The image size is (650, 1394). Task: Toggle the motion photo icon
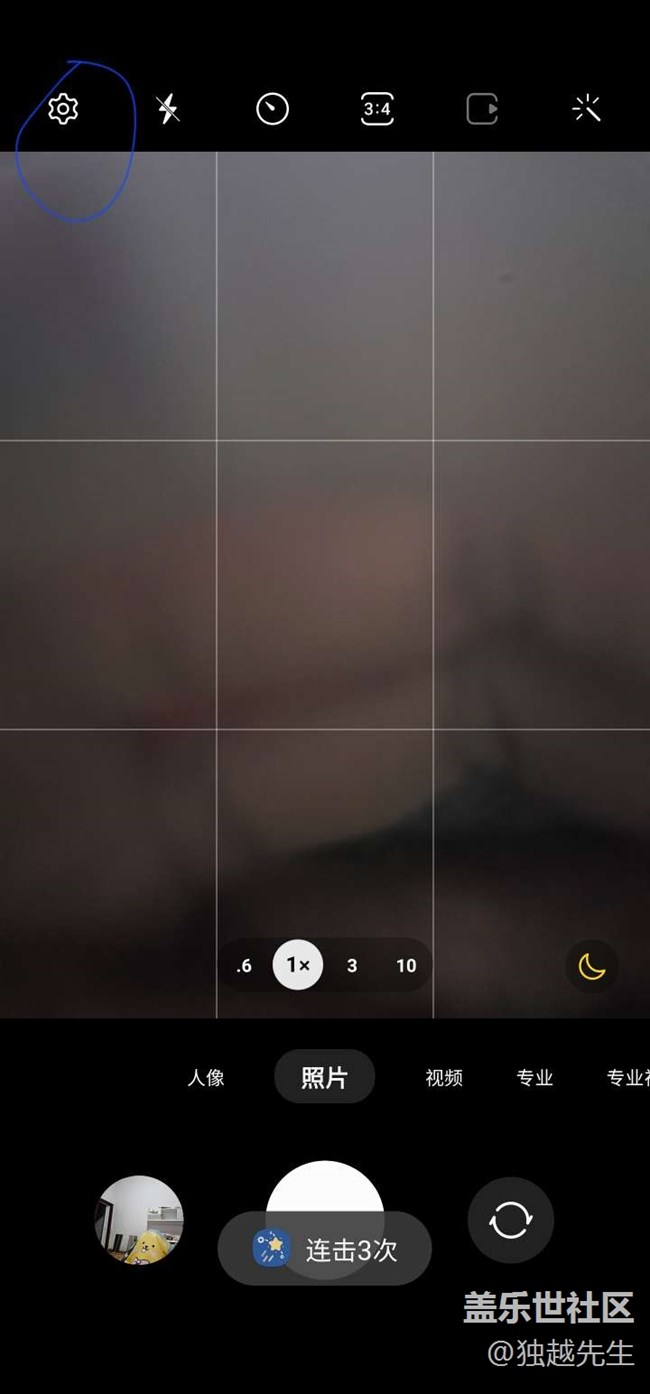coord(482,108)
